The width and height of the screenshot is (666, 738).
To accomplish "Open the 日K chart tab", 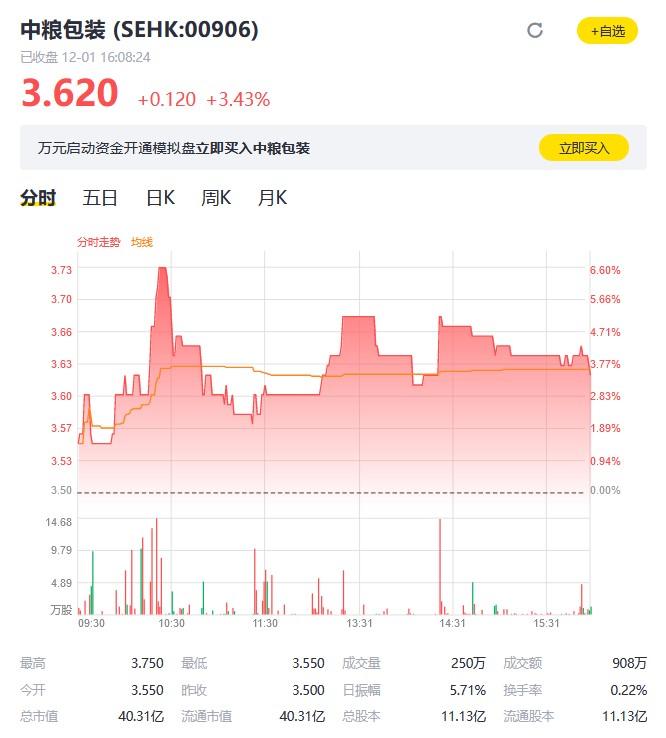I will 160,198.
